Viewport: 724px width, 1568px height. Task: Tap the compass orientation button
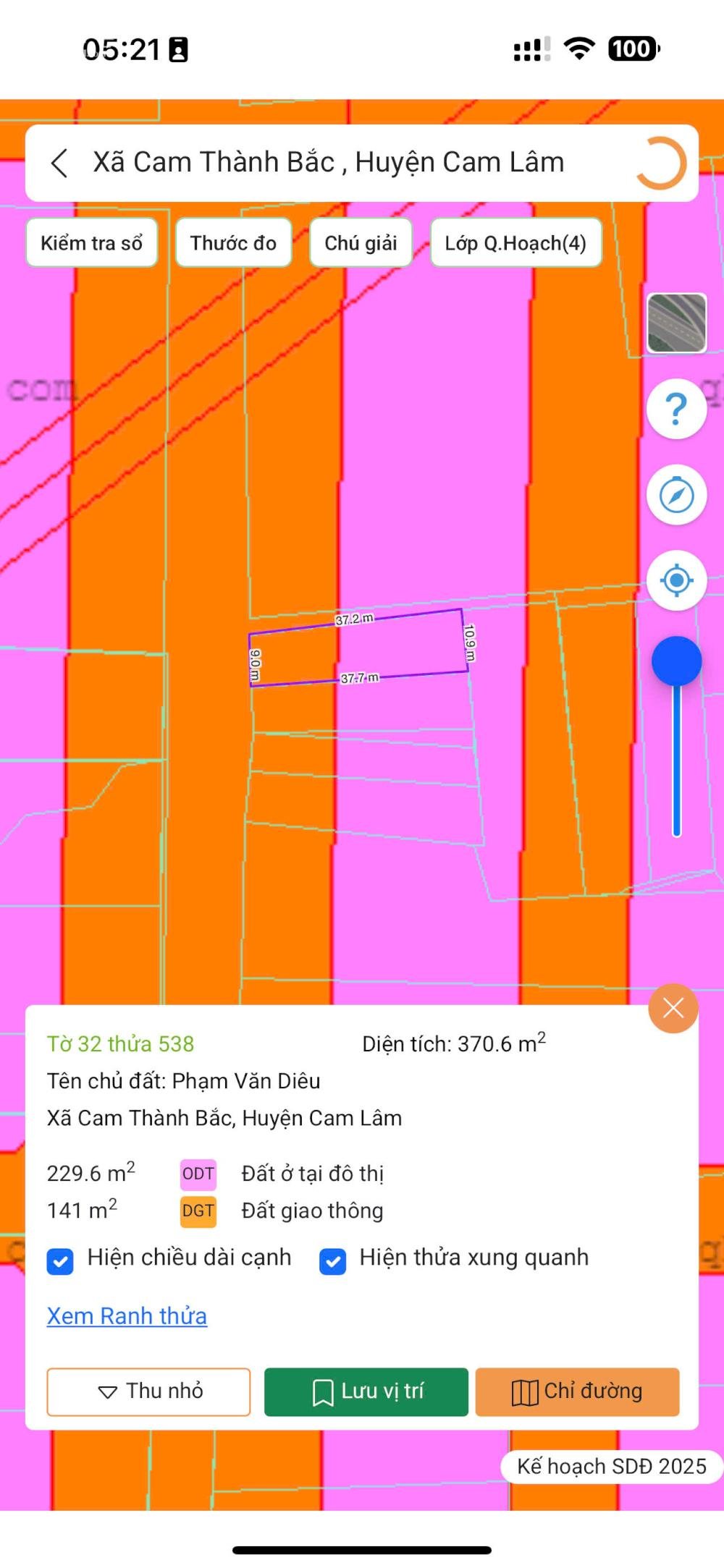point(676,495)
